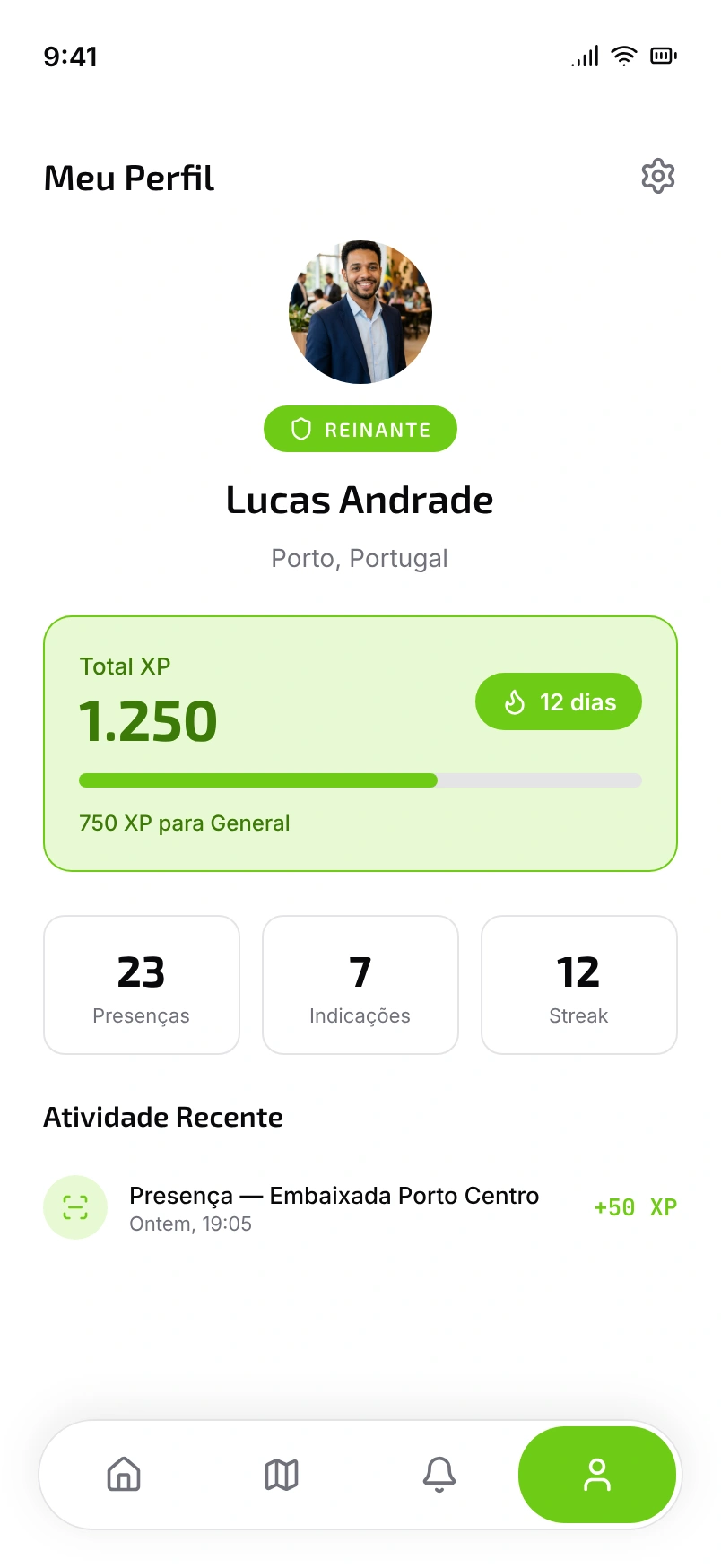Open the 7 Indicações stat card
Viewport: 721px width, 1568px height.
360,984
